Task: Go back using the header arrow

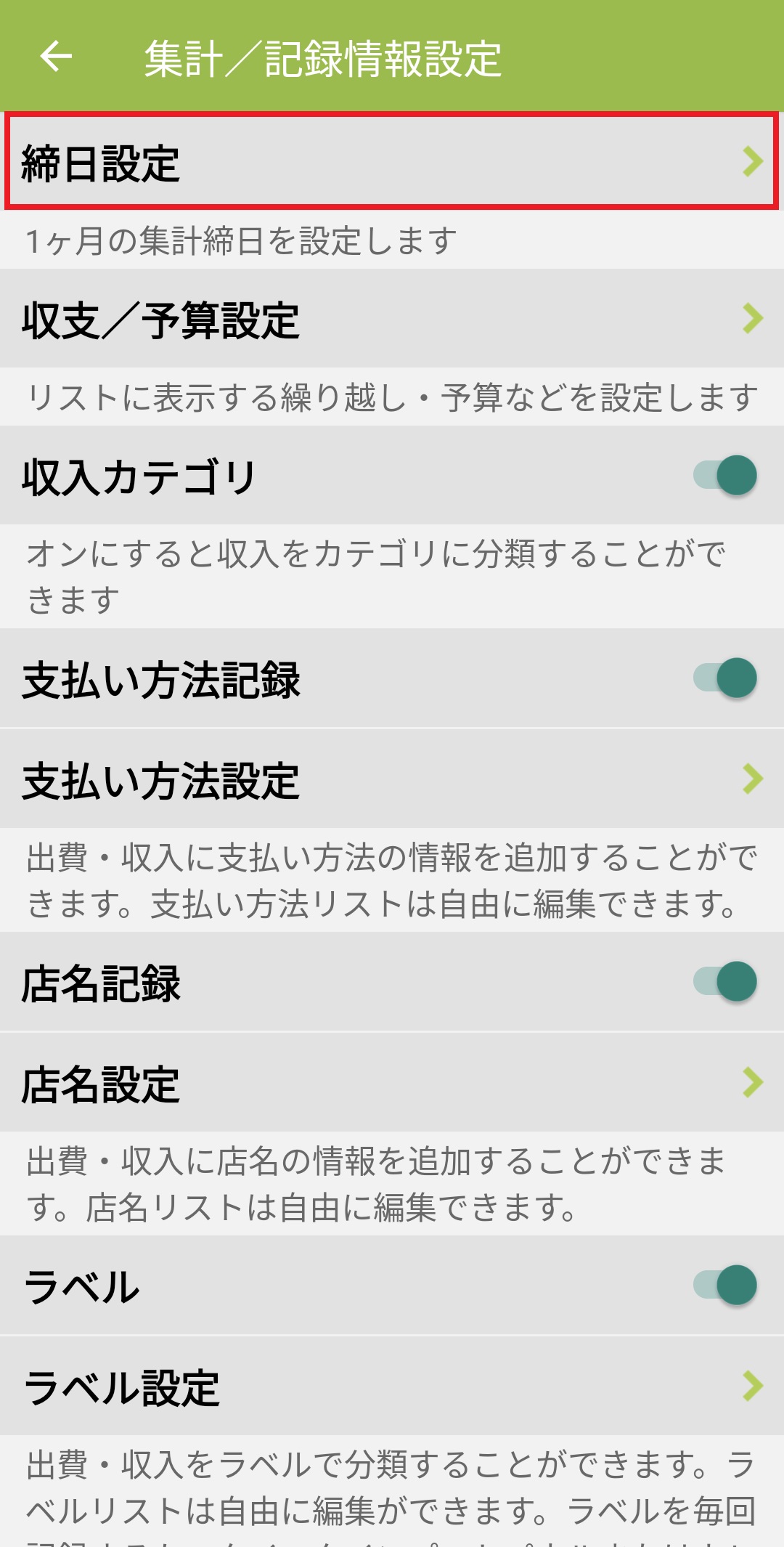Action: (x=56, y=57)
